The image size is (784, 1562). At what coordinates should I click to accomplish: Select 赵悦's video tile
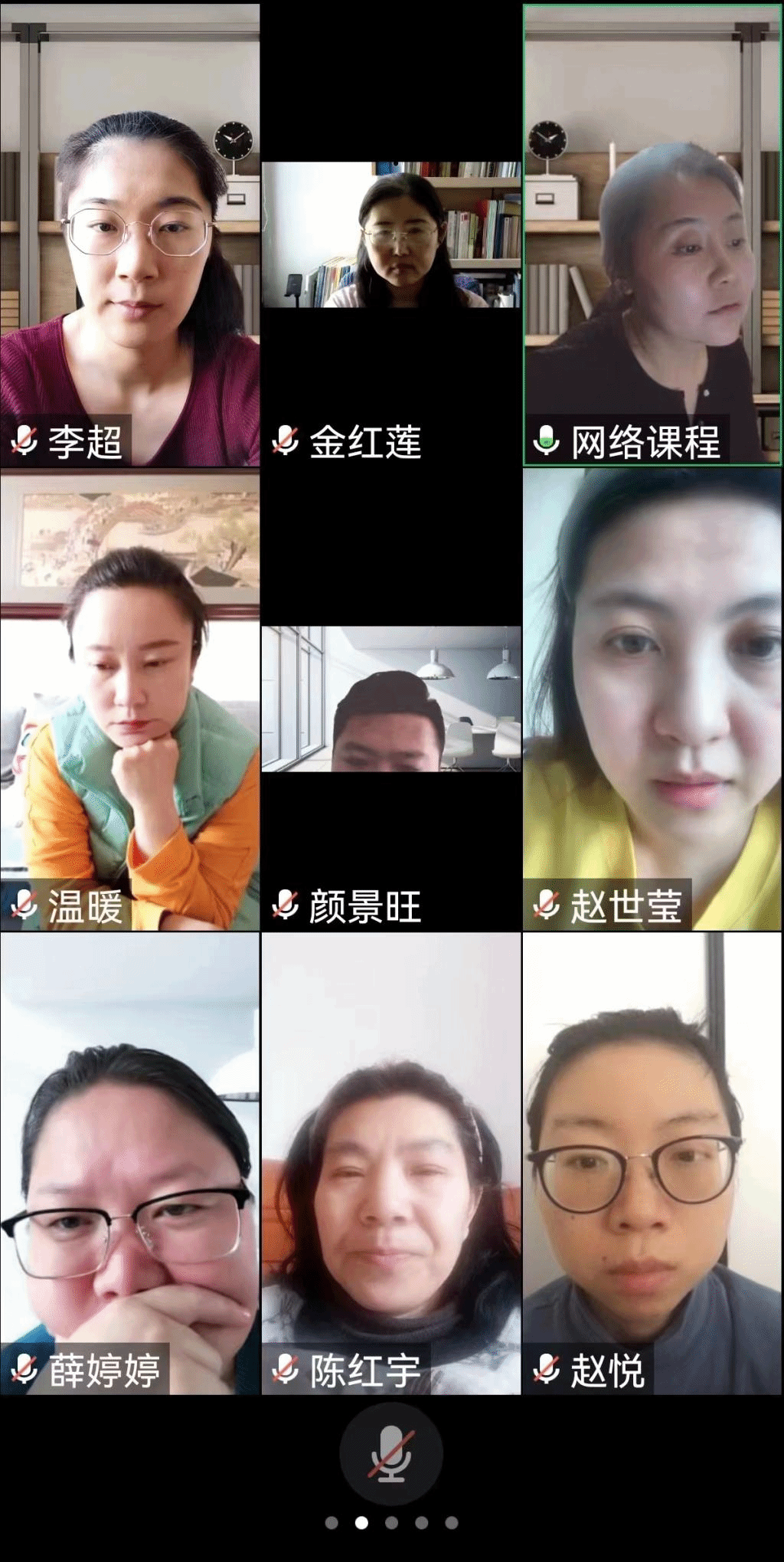[652, 1163]
